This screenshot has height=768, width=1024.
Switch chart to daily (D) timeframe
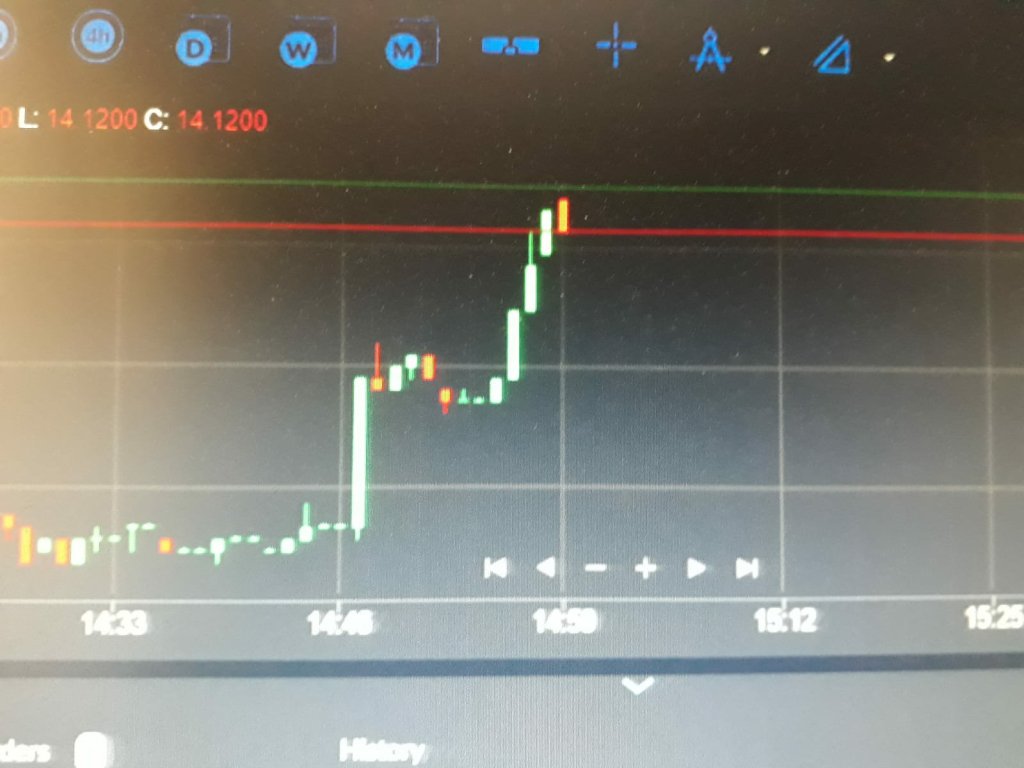[193, 48]
